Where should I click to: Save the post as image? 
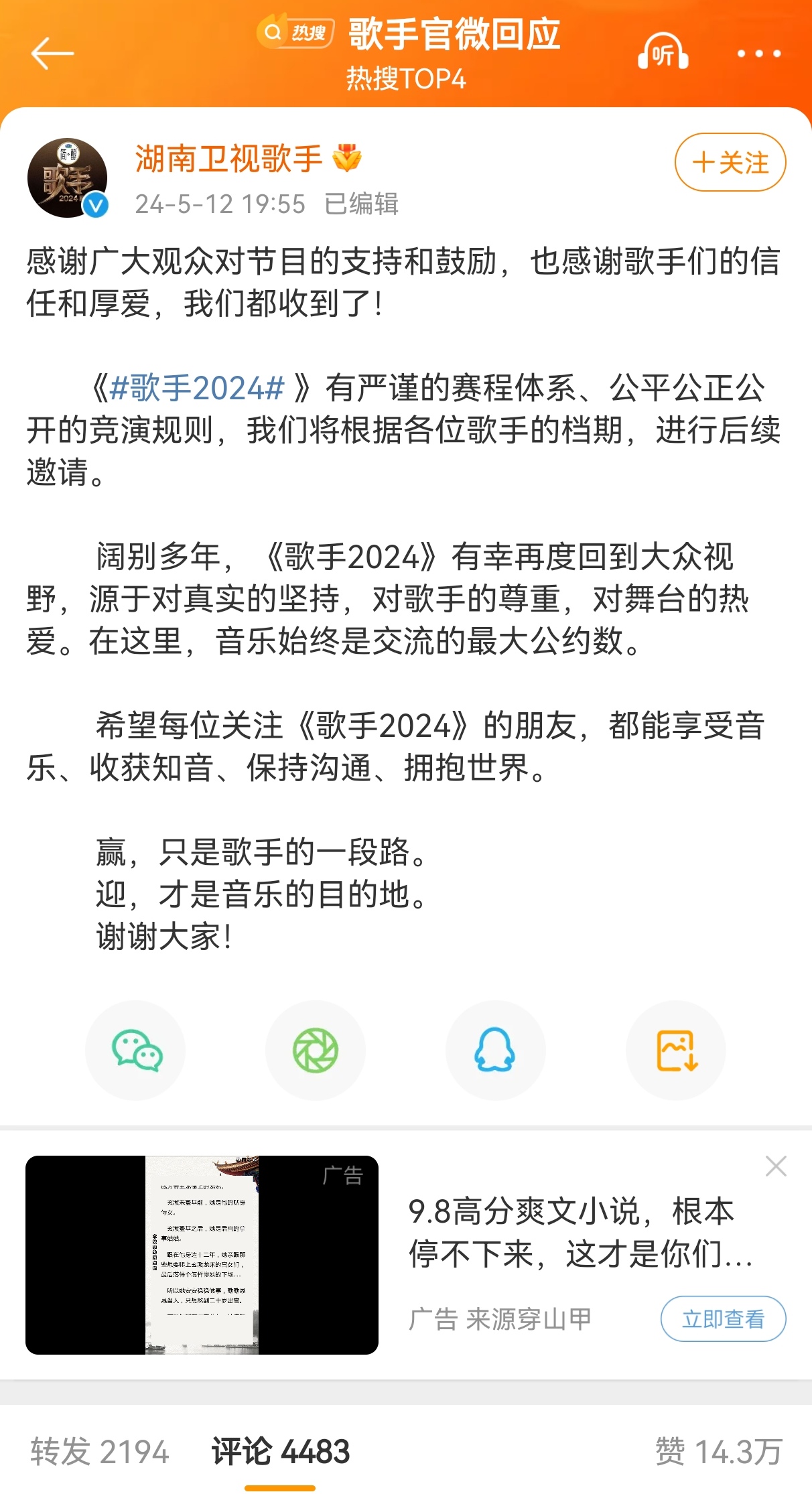[676, 1050]
